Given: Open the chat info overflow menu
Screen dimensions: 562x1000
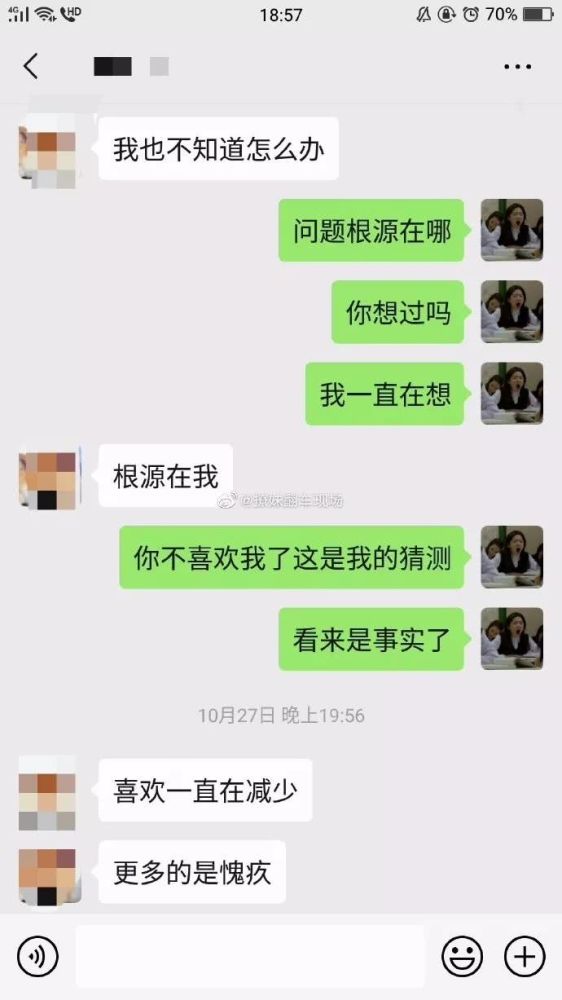Looking at the screenshot, I should (x=517, y=66).
